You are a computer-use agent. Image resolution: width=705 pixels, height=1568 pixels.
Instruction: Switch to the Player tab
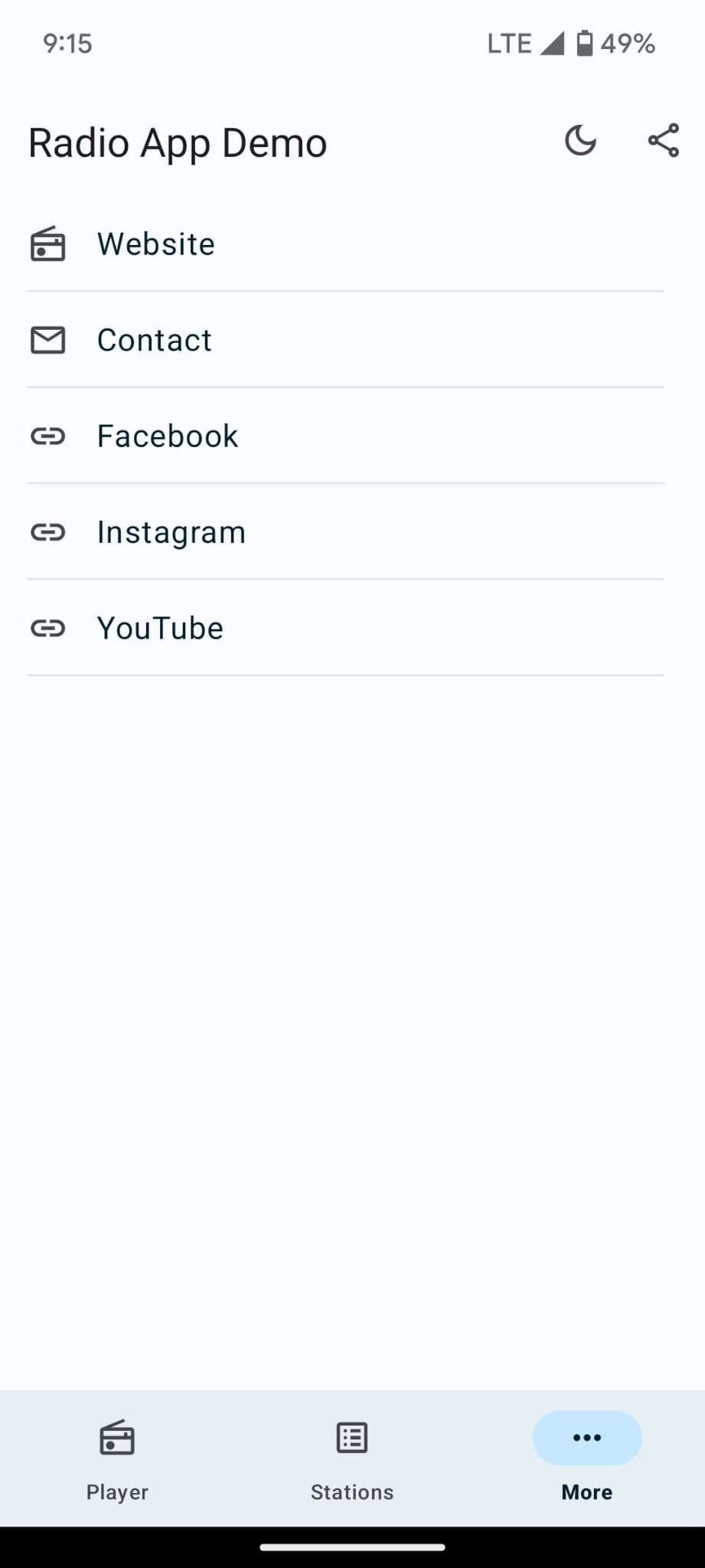coord(117,1458)
